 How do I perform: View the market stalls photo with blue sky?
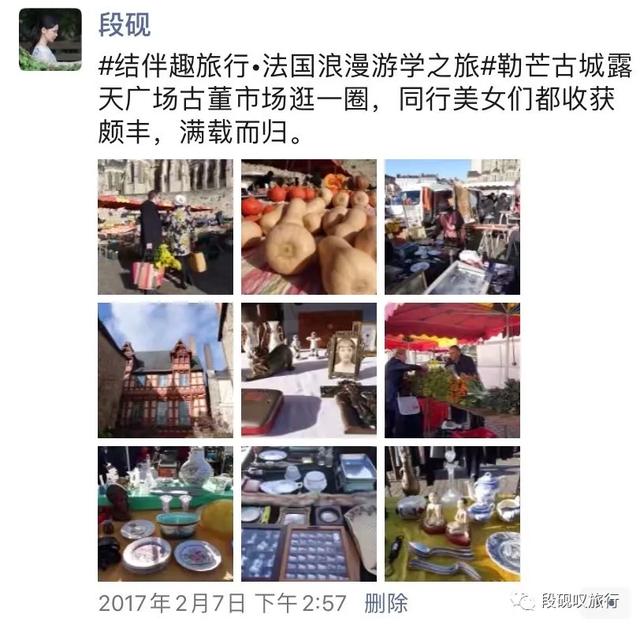[452, 226]
